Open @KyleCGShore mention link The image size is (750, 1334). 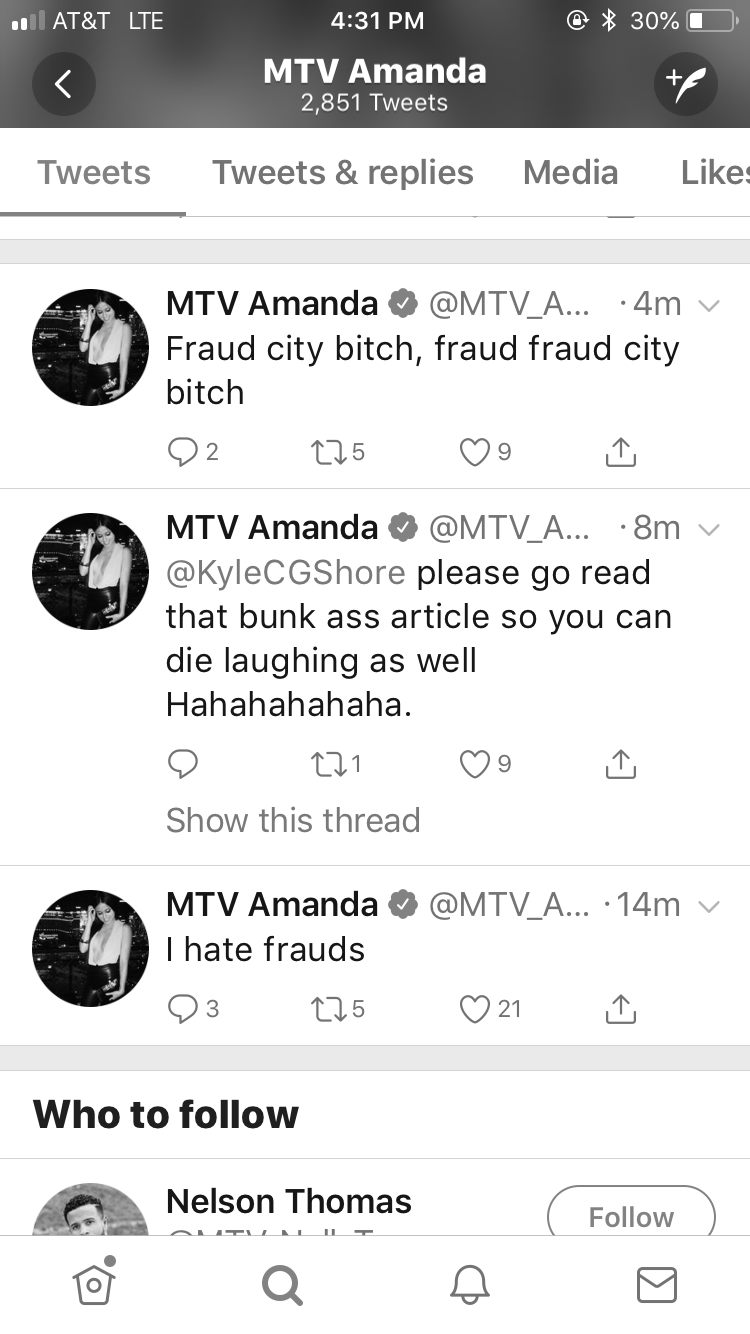tap(286, 573)
